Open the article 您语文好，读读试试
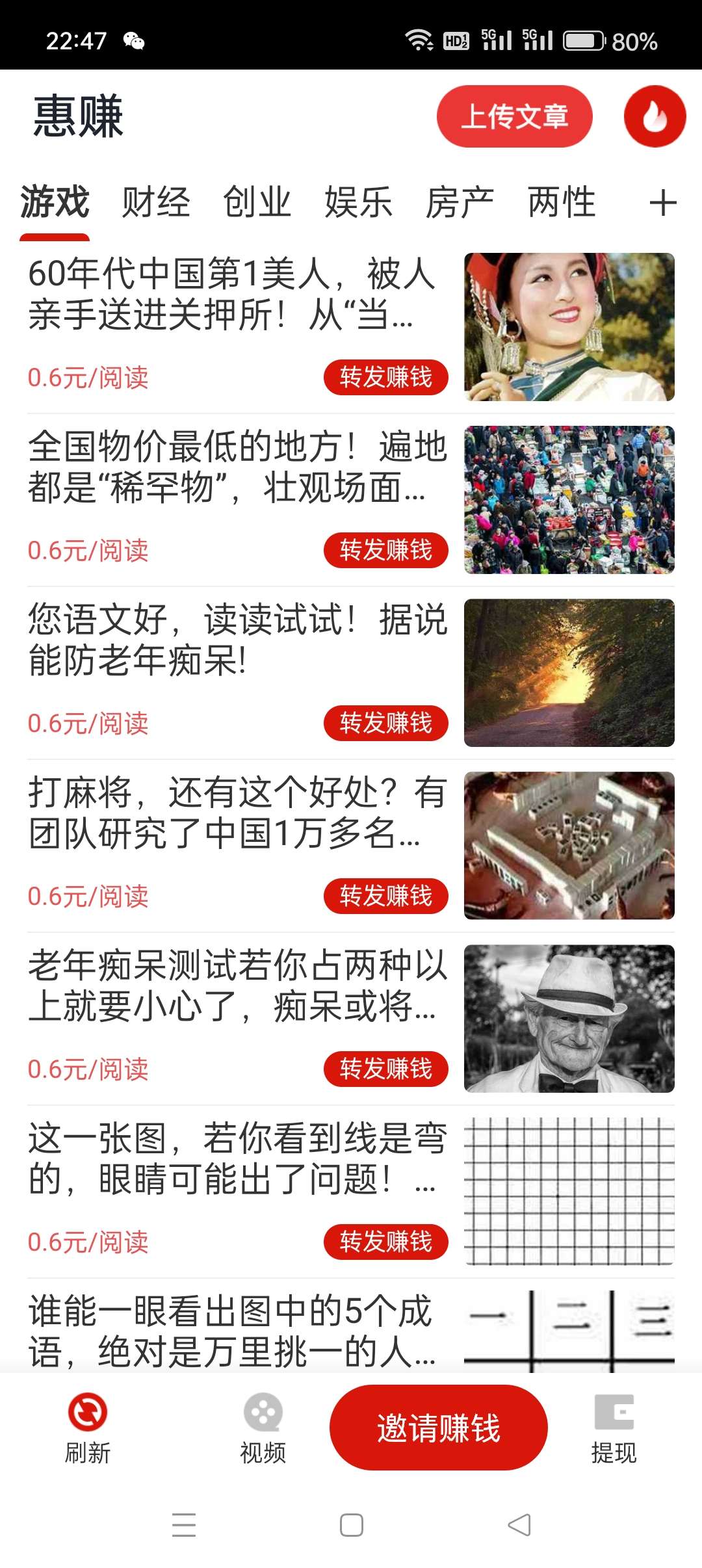This screenshot has height=1568, width=702. 351,673
